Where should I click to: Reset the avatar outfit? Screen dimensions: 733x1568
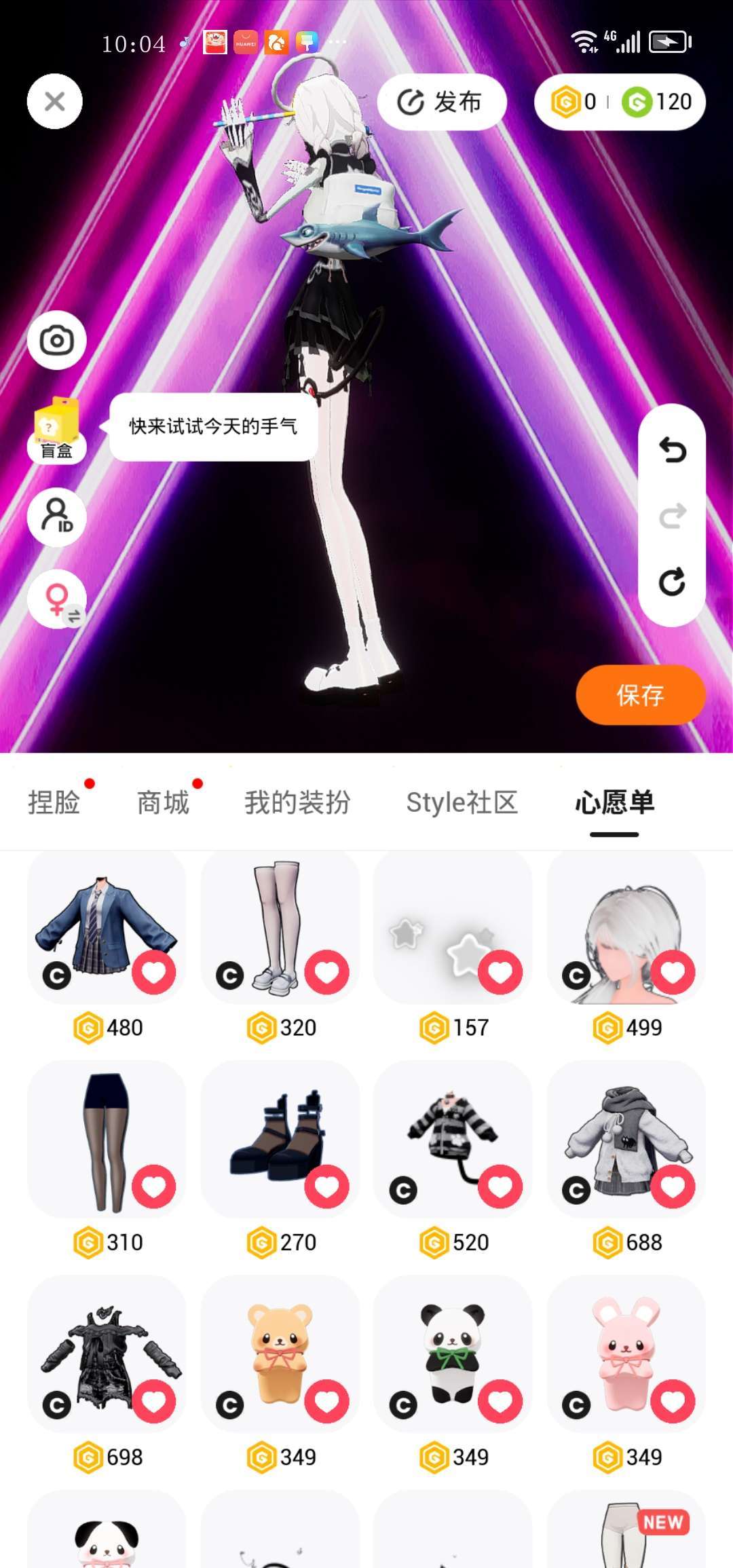click(672, 582)
